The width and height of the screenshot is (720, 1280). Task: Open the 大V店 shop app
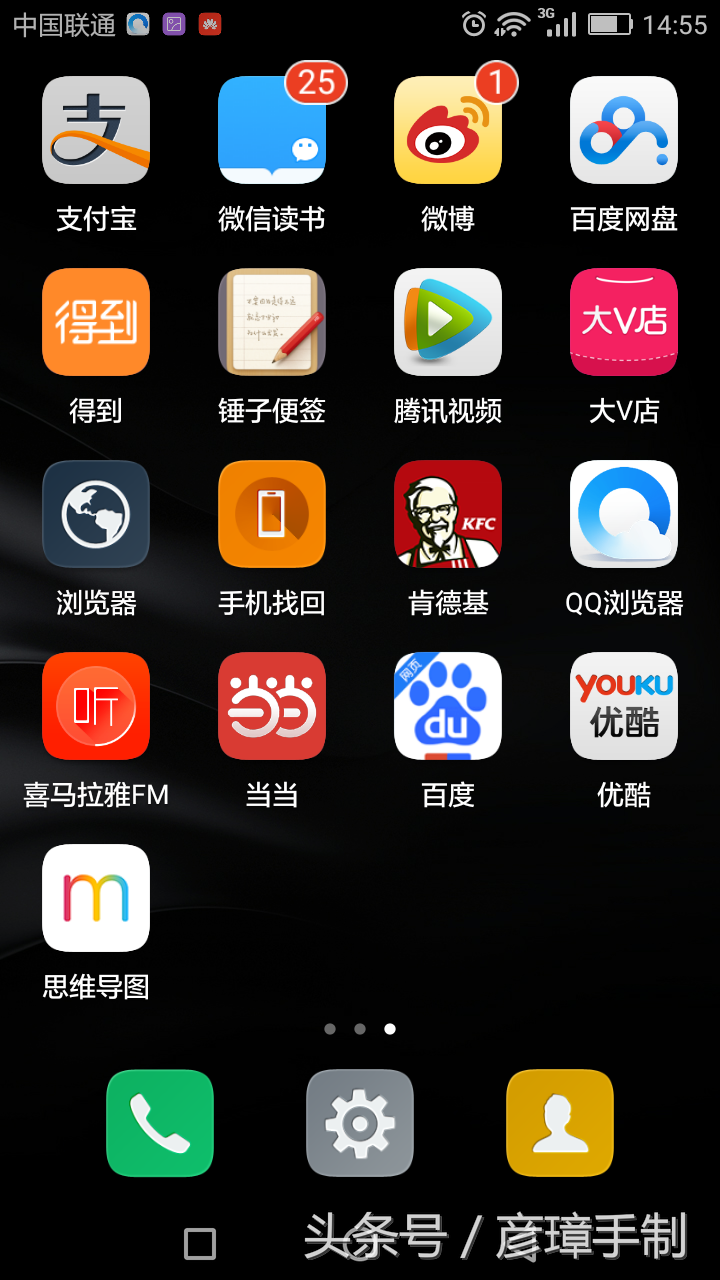[x=624, y=322]
